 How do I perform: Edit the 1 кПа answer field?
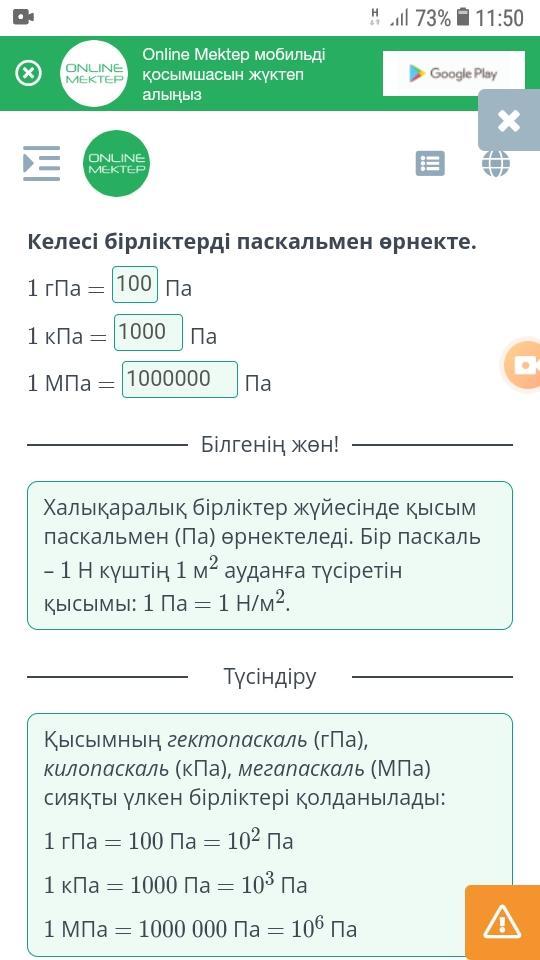(x=149, y=332)
